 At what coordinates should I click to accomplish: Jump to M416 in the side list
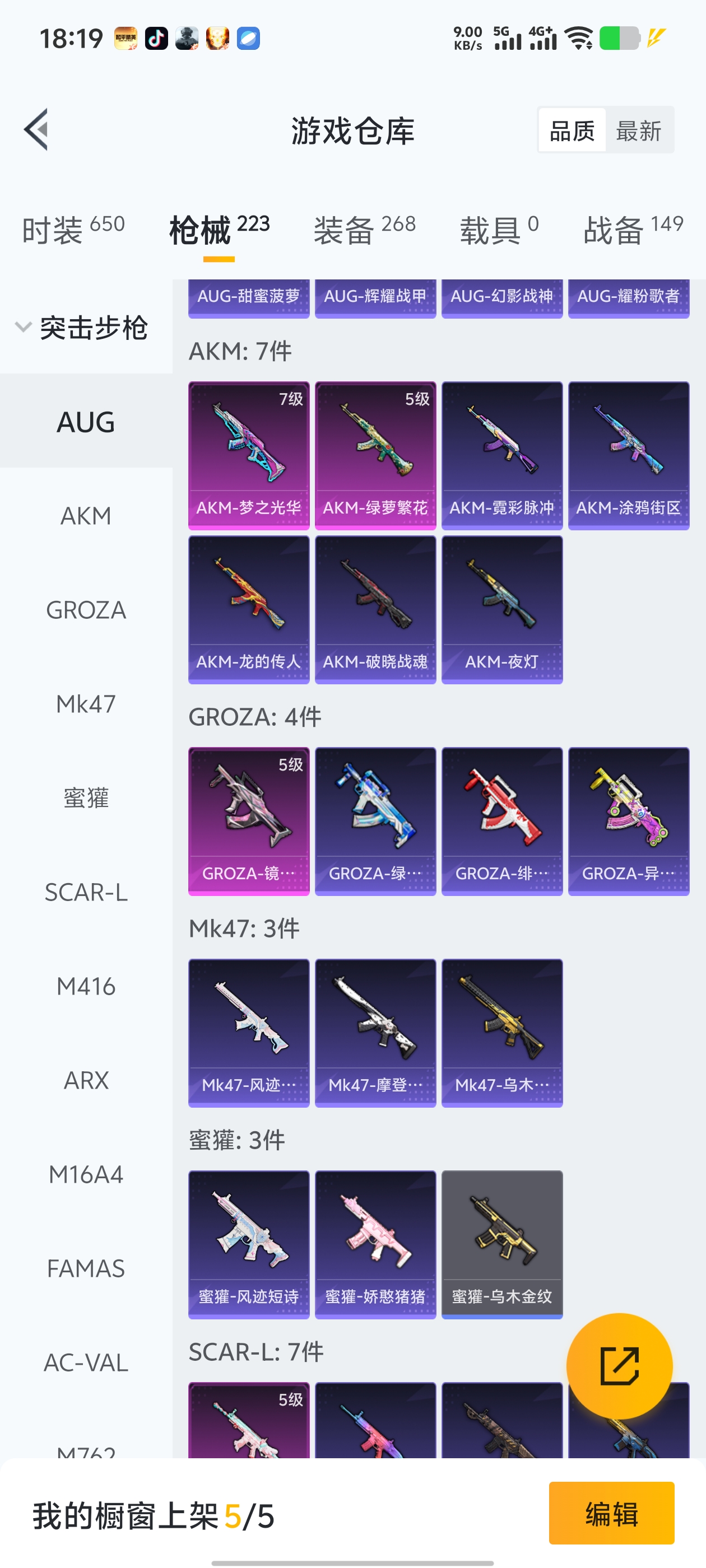point(86,986)
